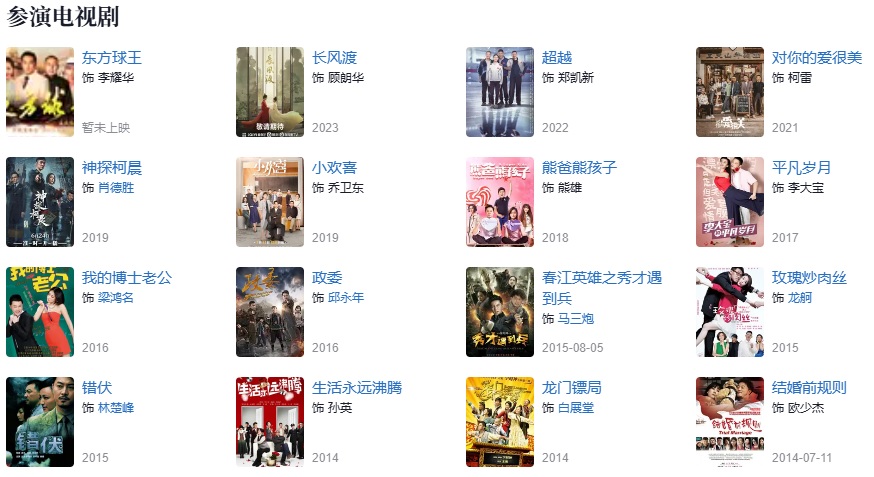Tap the 超越 title link
874x477 pixels.
(x=557, y=58)
